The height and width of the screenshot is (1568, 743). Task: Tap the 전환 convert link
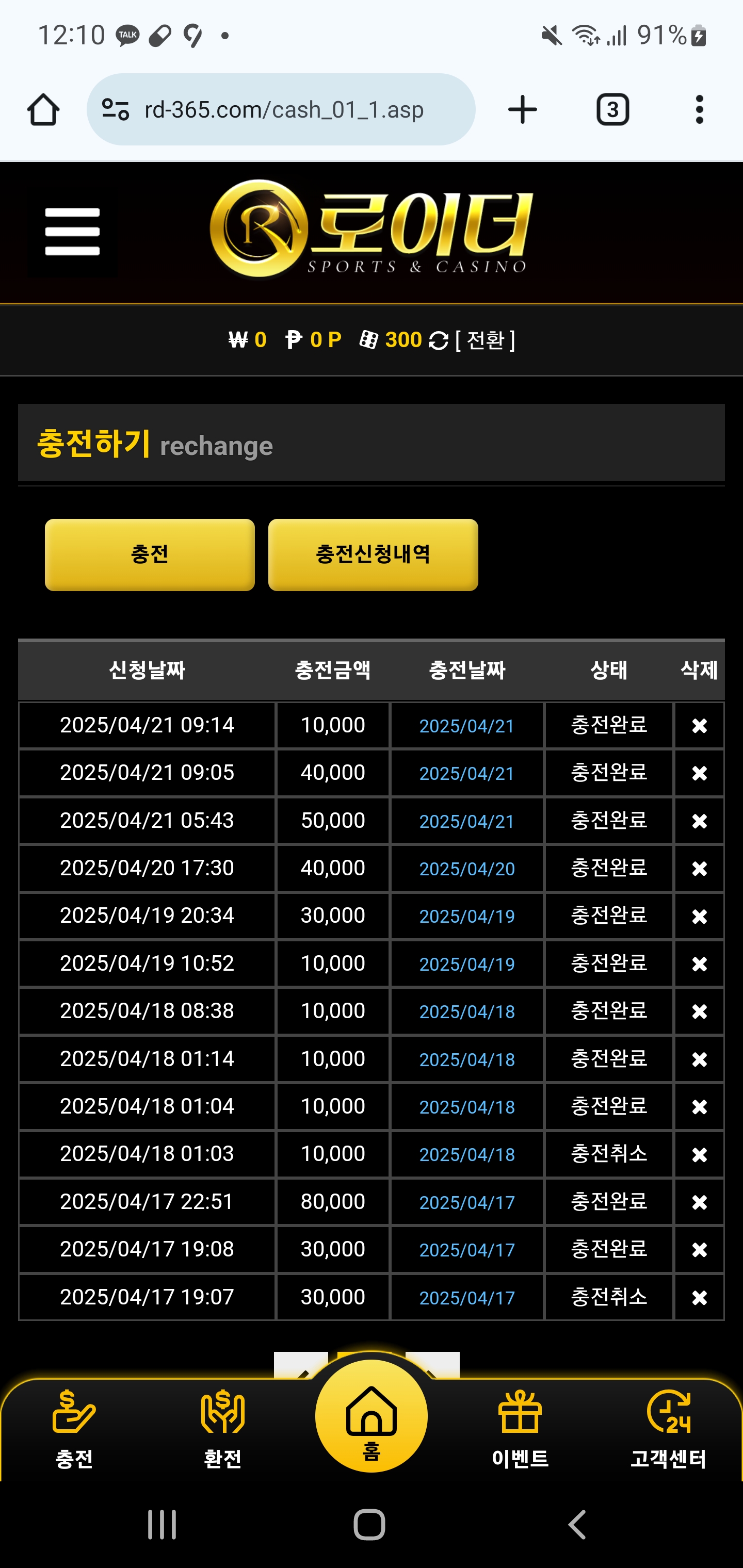click(x=486, y=340)
